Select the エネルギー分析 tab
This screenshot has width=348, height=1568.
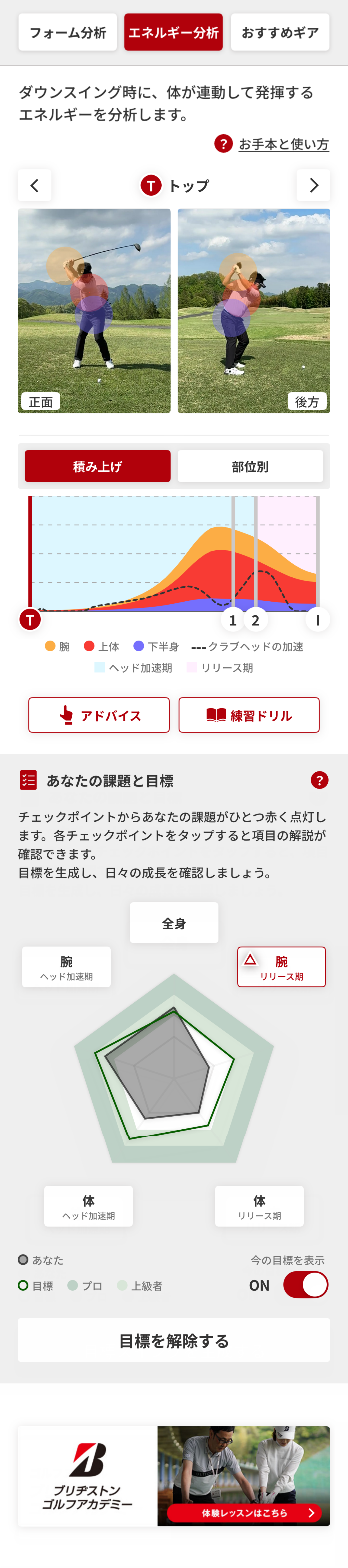(x=173, y=32)
